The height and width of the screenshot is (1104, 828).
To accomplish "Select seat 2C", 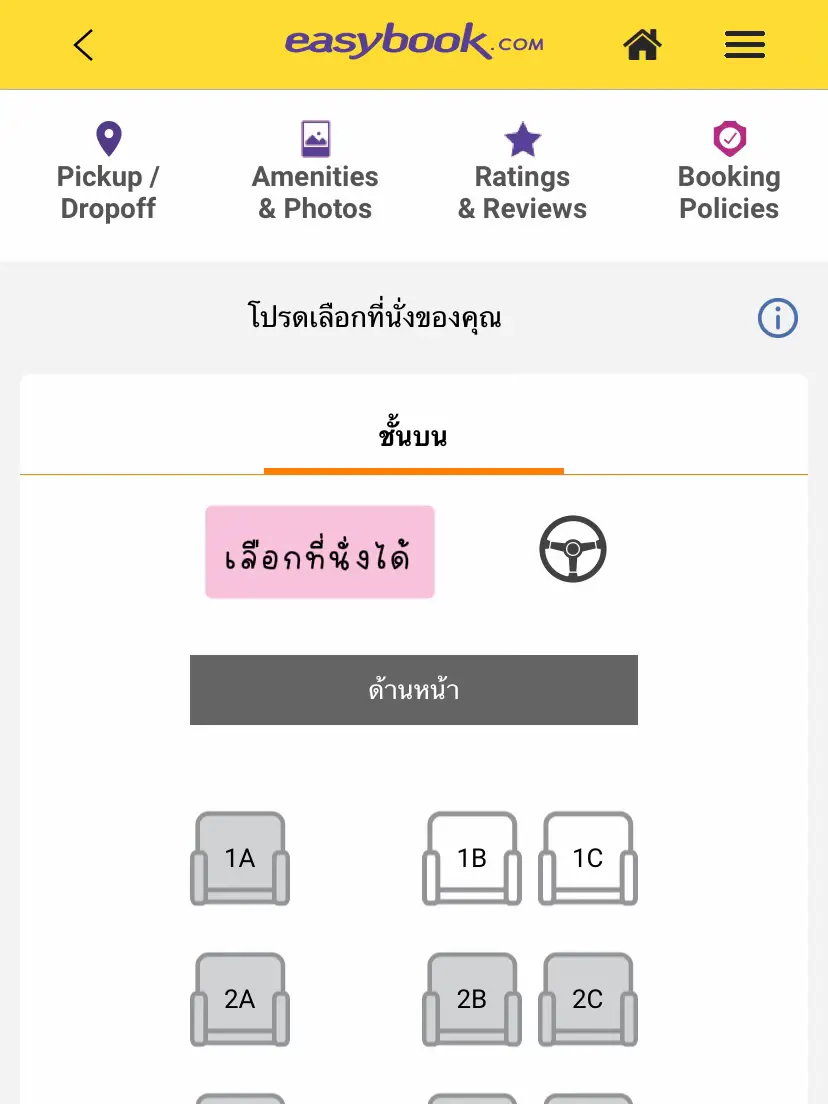I will 588,999.
